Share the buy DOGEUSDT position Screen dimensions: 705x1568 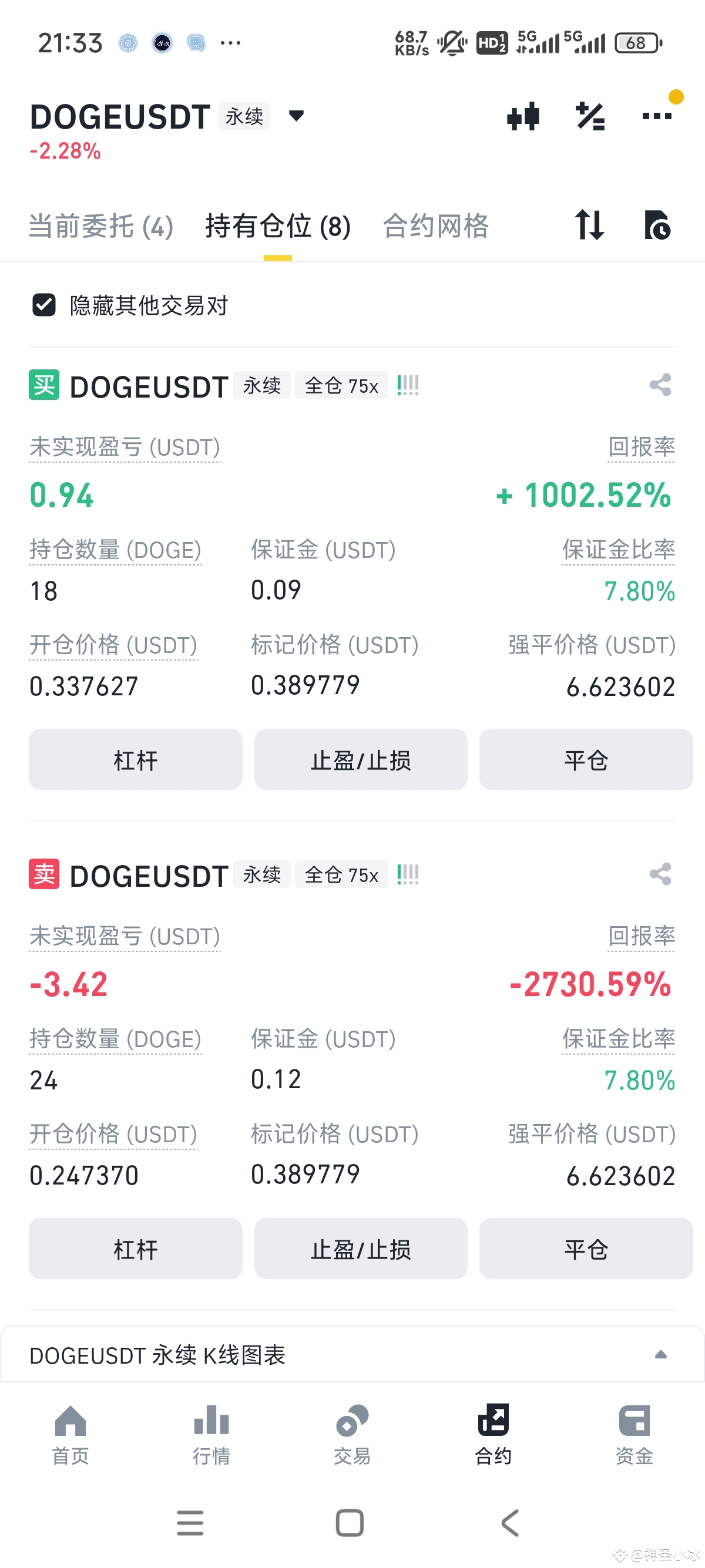pyautogui.click(x=659, y=385)
